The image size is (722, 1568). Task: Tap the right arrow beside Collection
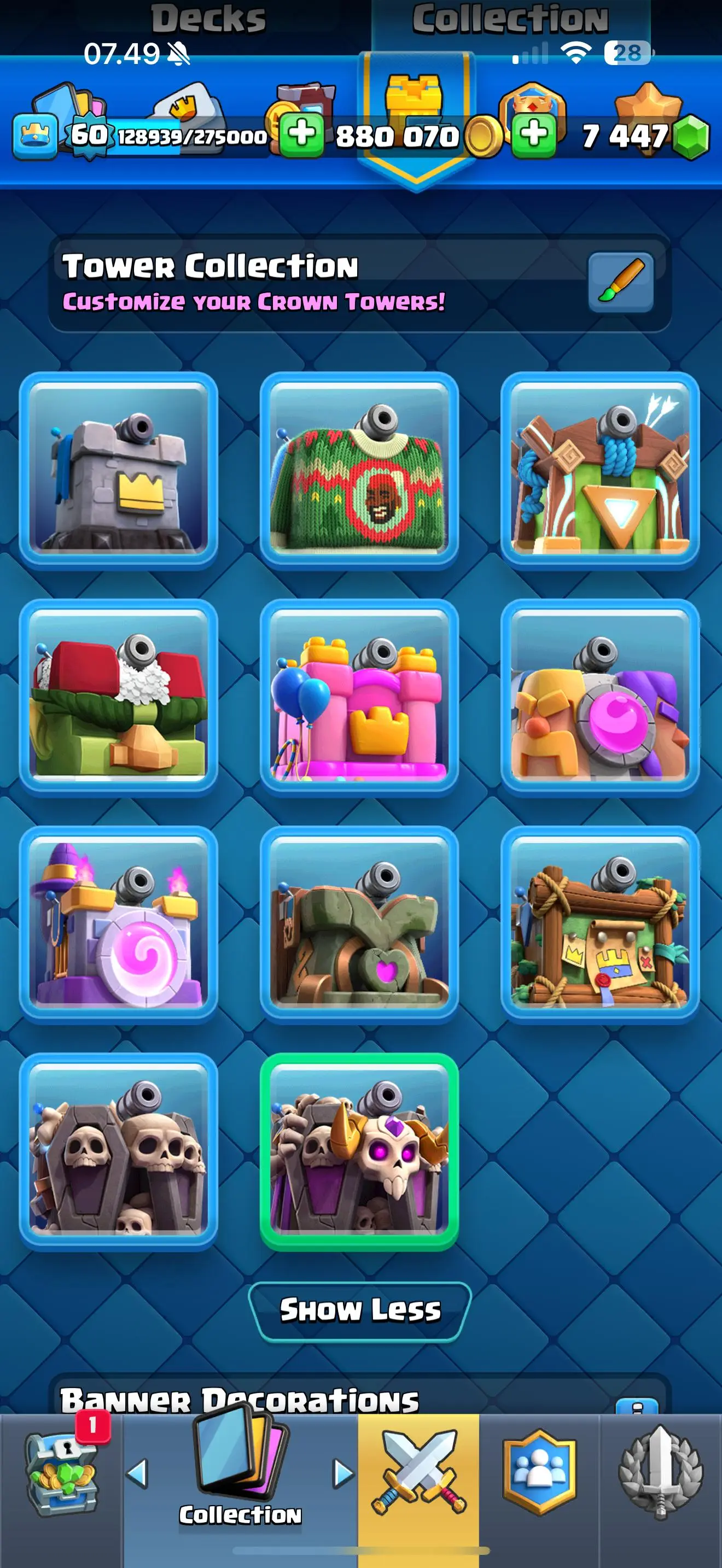point(343,1473)
